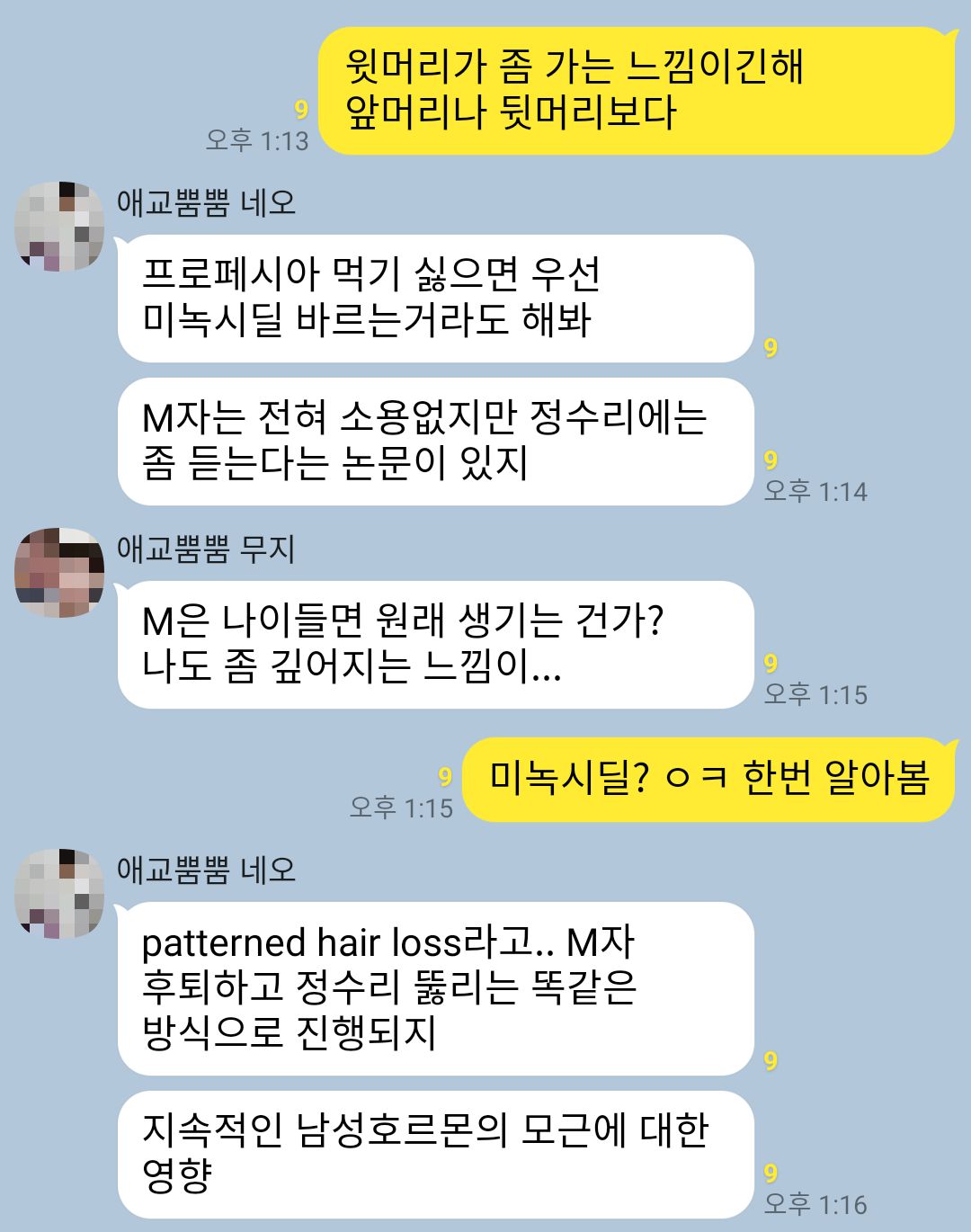Screen dimensions: 971x1232
Task: Open 네오's avatar above the 프로페시아 message
Action: coord(59,227)
